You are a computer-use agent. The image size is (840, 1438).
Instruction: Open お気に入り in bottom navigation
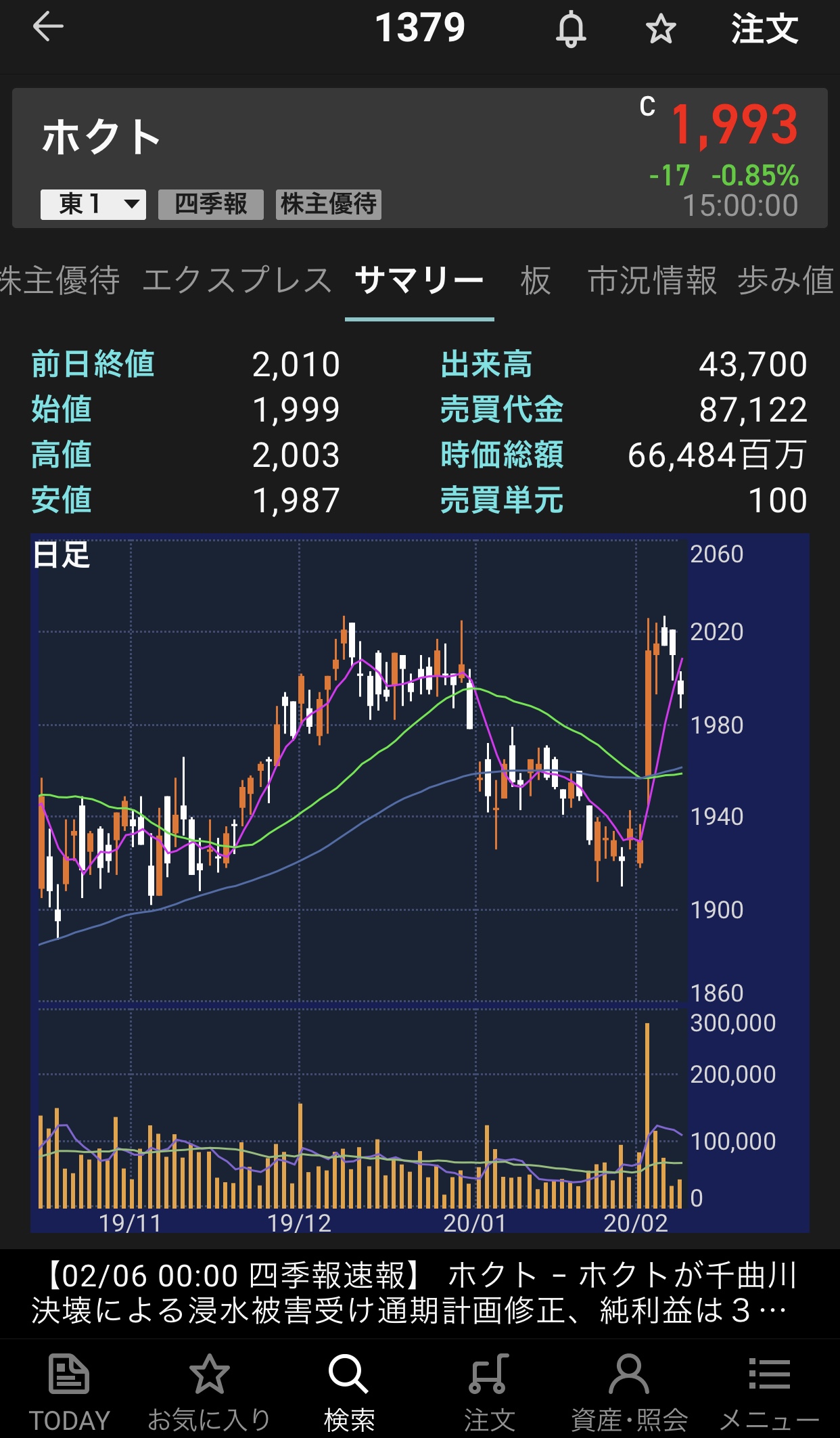pyautogui.click(x=209, y=1392)
